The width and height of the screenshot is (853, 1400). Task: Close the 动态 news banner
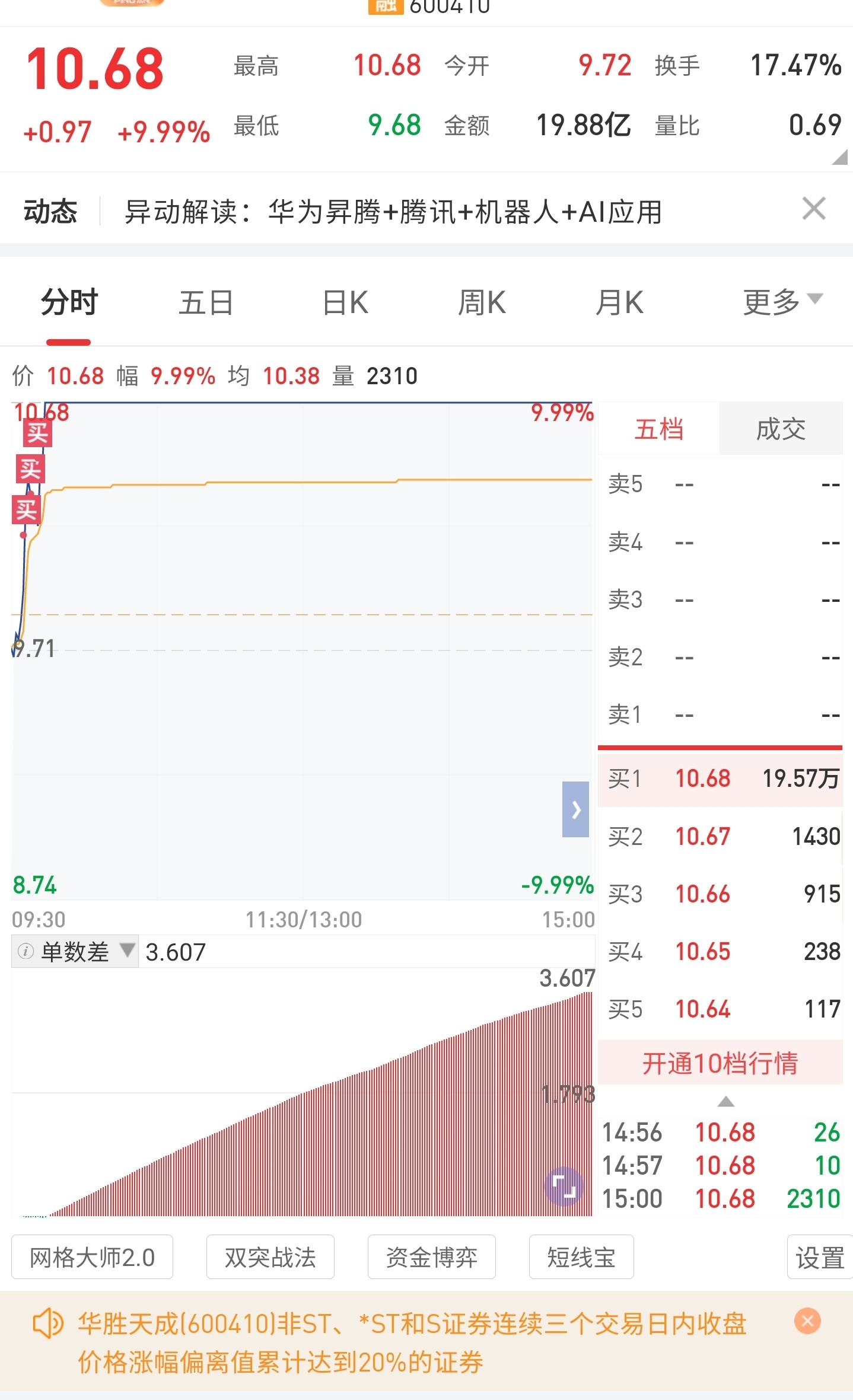(813, 209)
